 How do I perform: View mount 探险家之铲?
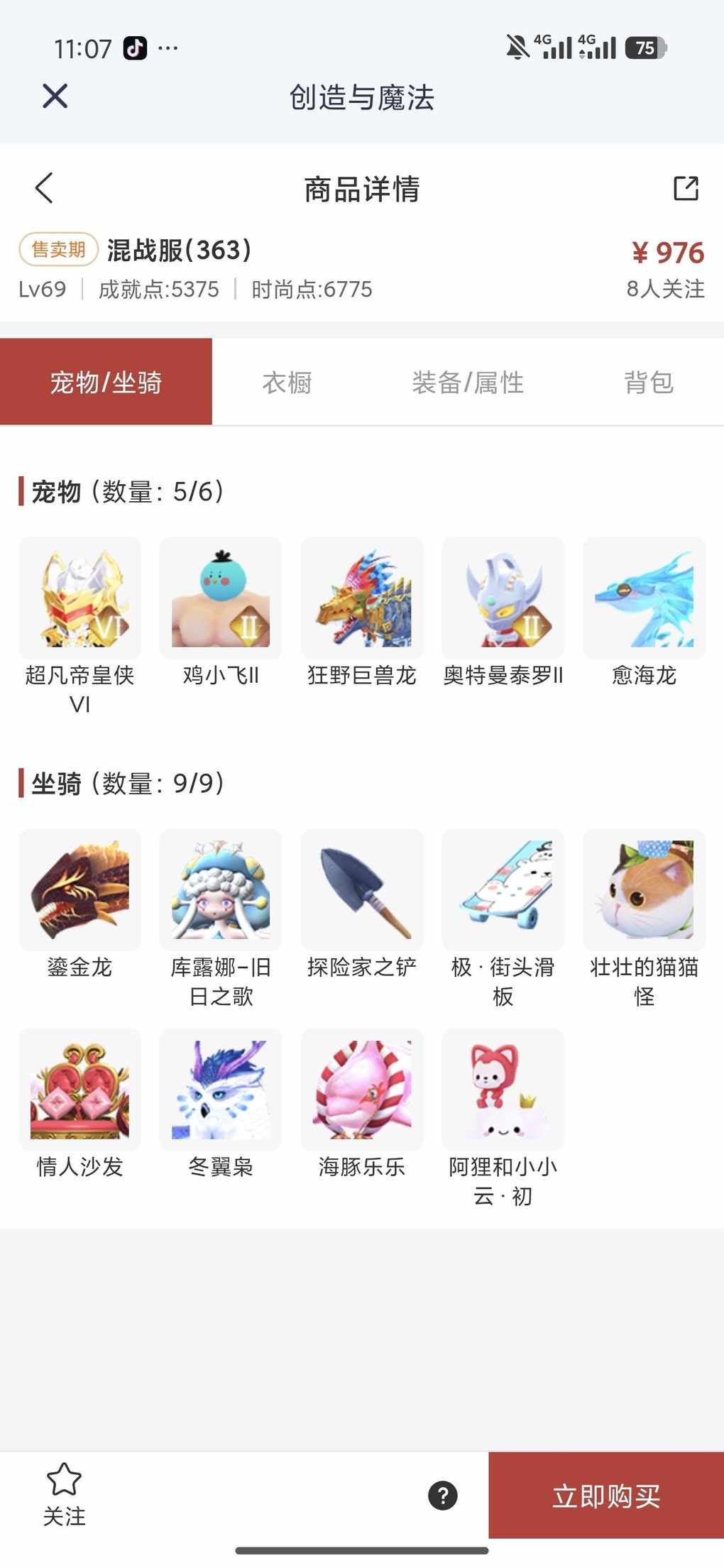(x=362, y=889)
